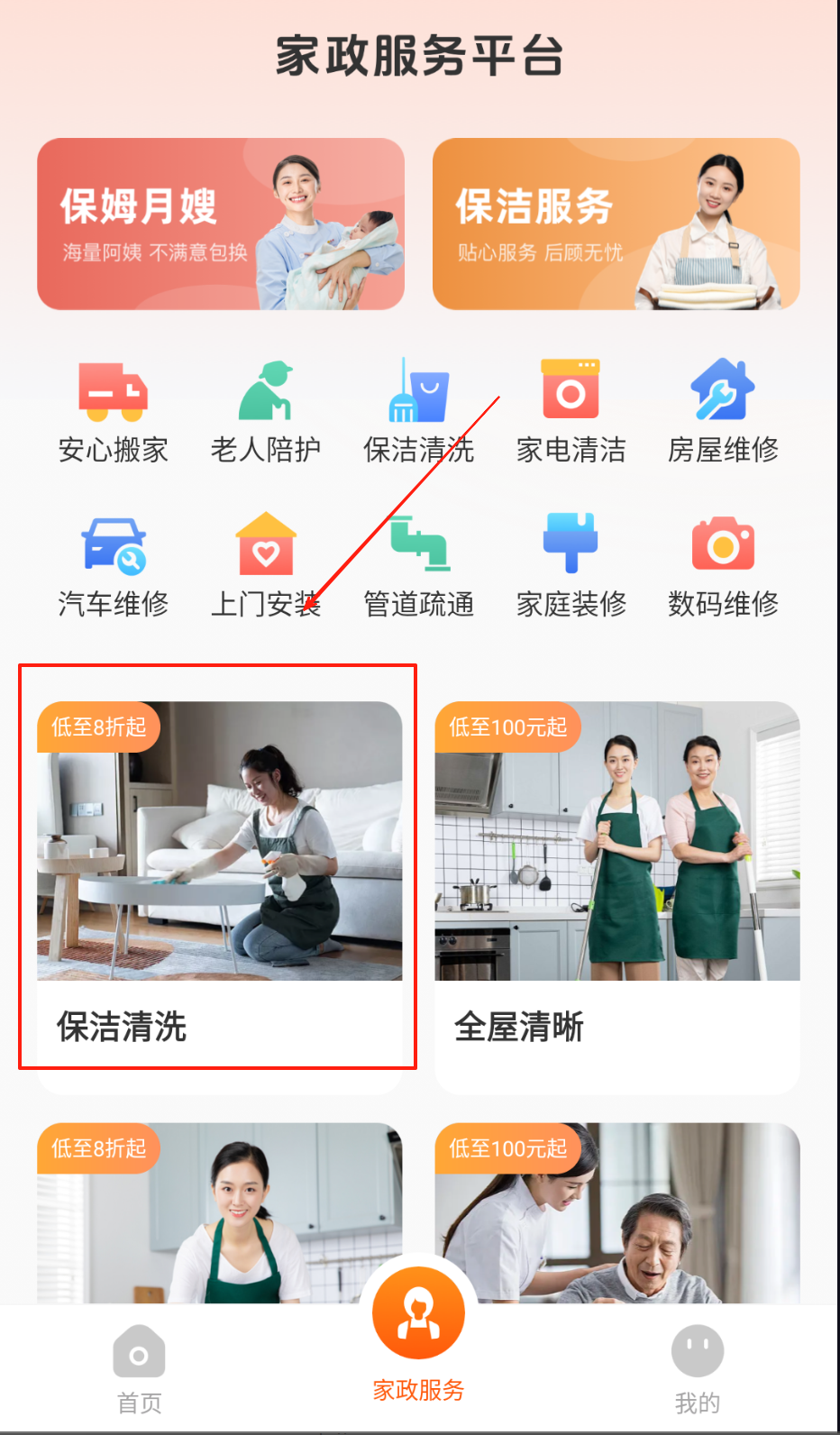Open 汽车维修 category
840x1435 pixels.
click(x=114, y=566)
